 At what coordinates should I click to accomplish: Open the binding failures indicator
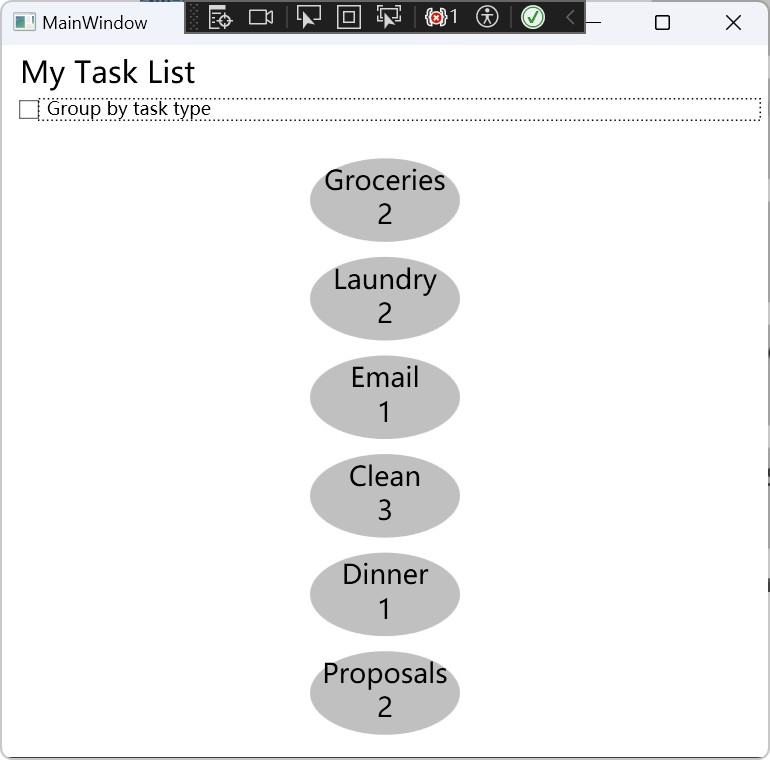coord(441,17)
